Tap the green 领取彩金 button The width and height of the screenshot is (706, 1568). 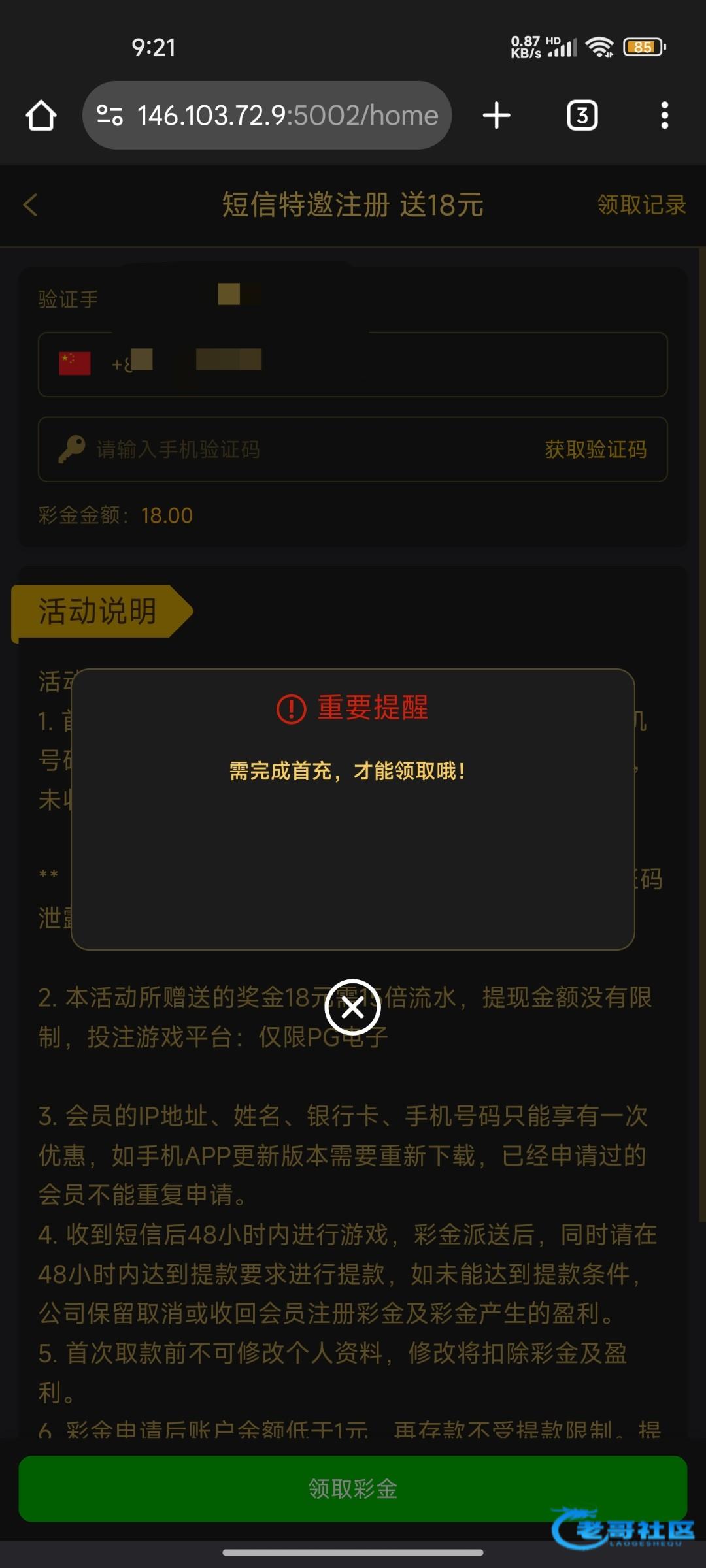(x=353, y=1488)
